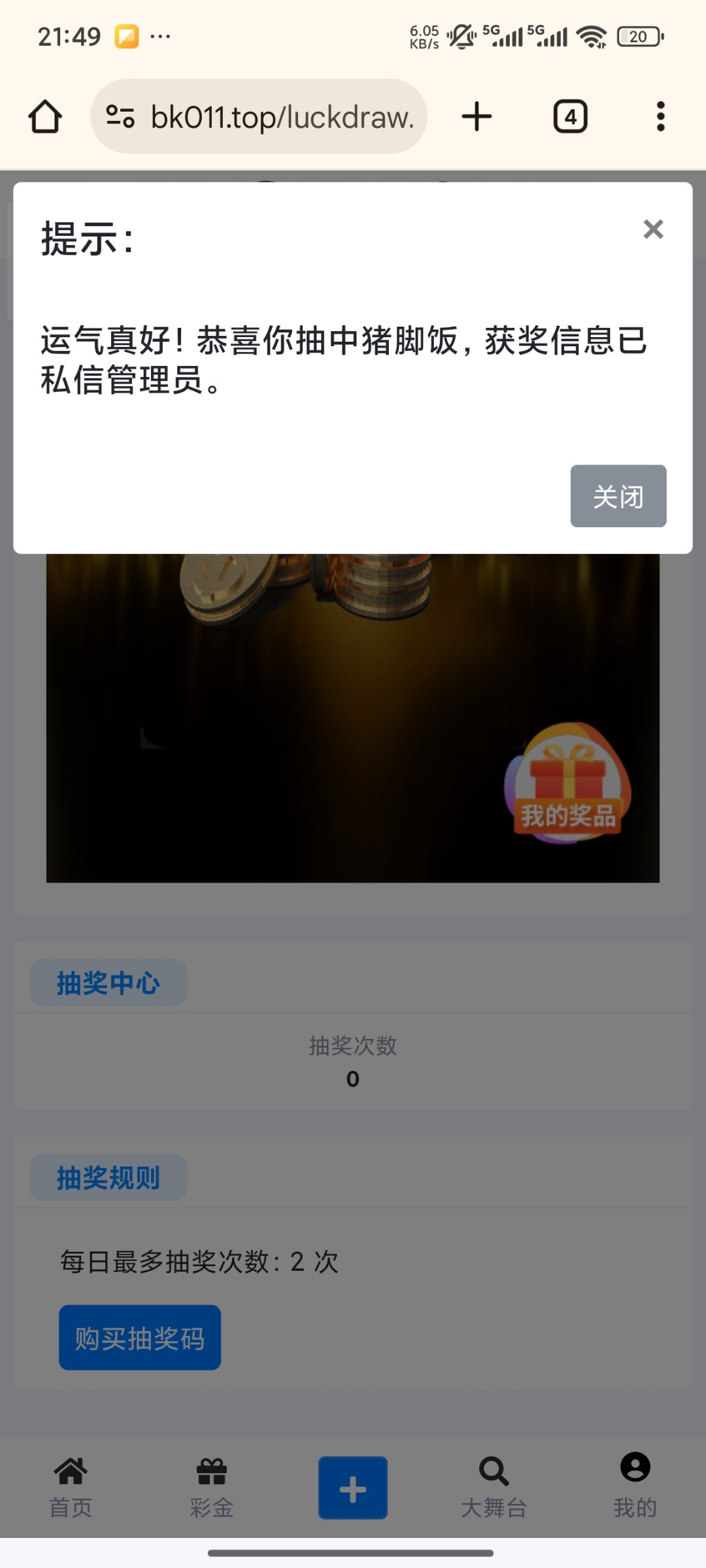Dismiss the dialog with the X icon

653,229
